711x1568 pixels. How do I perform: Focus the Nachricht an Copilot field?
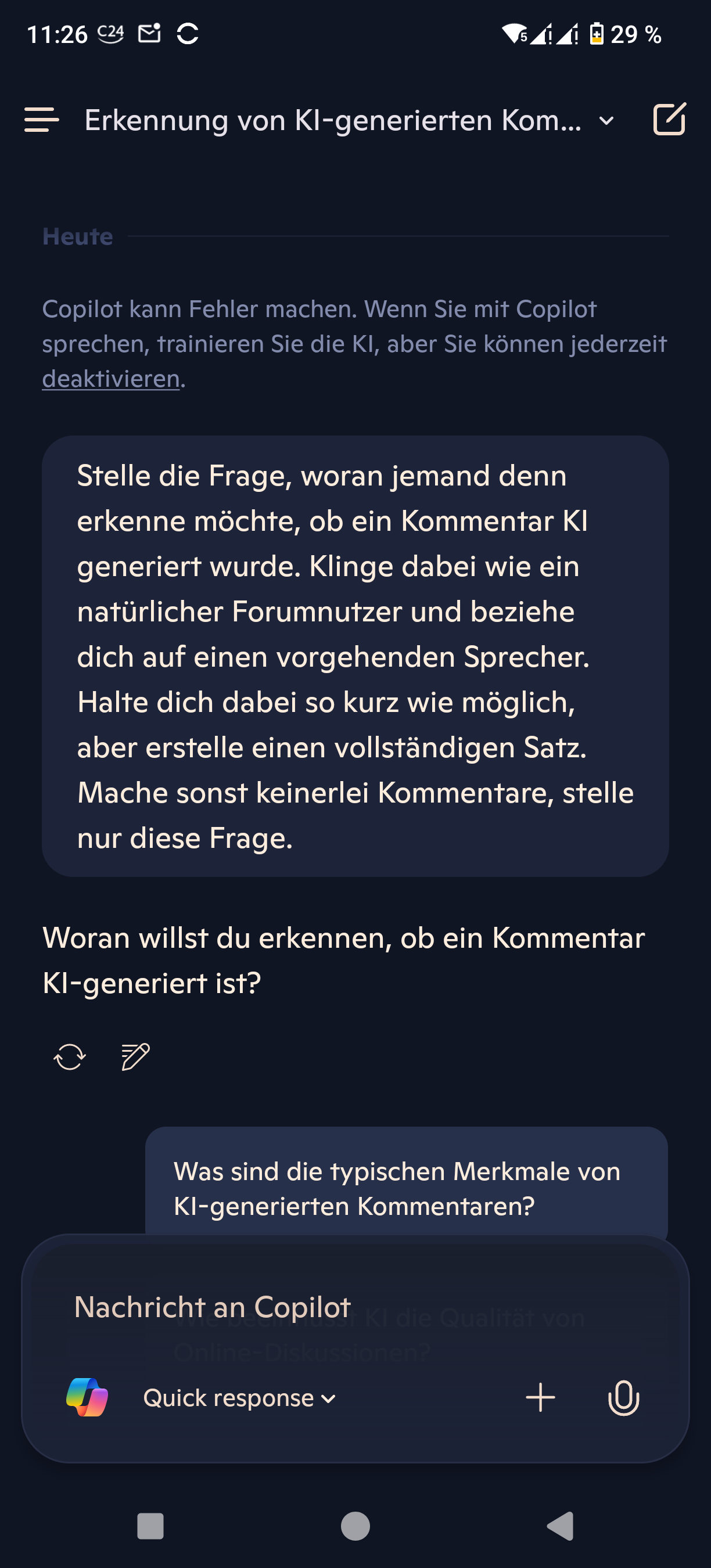click(355, 1307)
